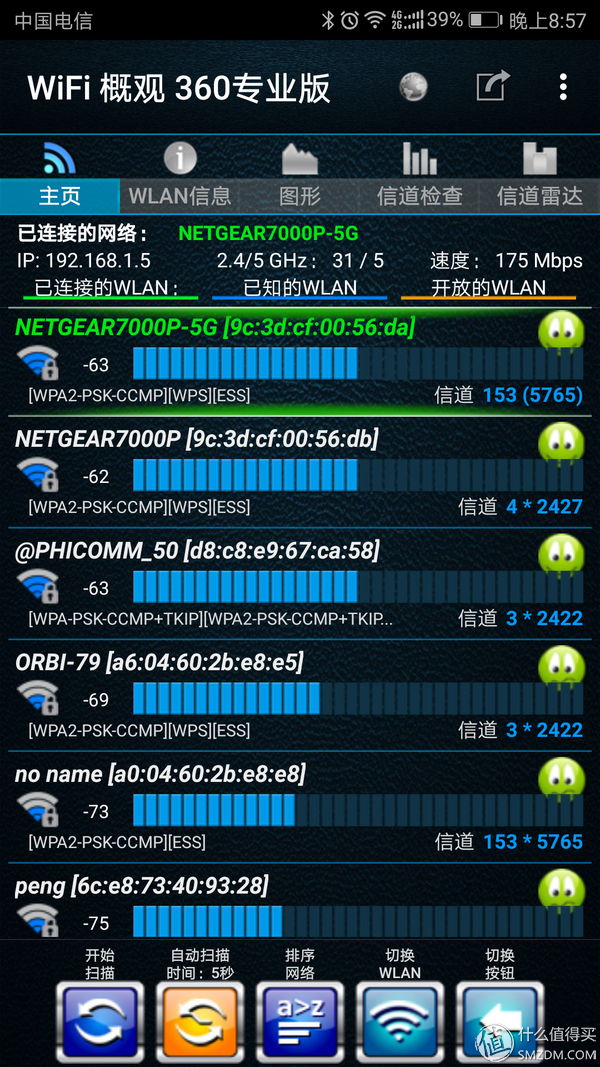Screen dimensions: 600x1067
Task: Open the 信道检查 tab
Action: click(420, 178)
